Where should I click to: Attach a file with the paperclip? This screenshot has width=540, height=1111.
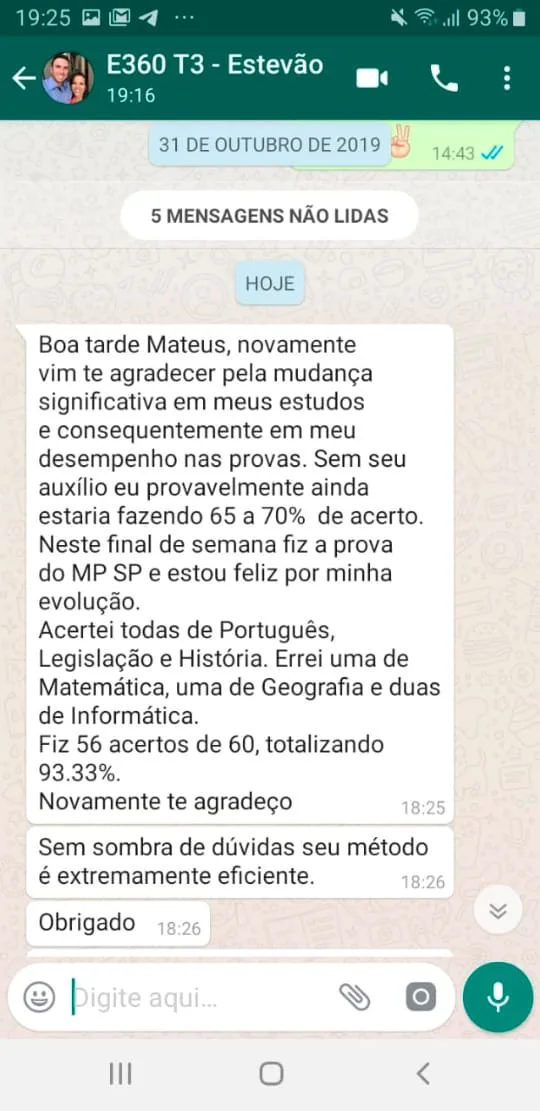[354, 998]
